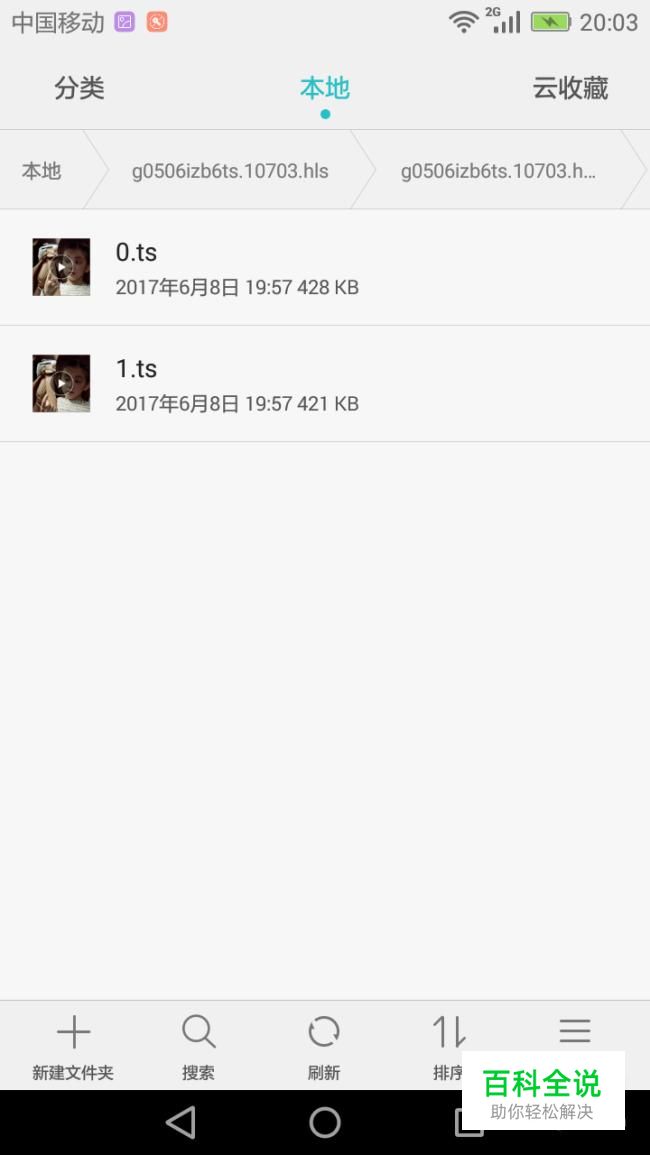
Task: Open the 0.ts video file
Action: pyautogui.click(x=325, y=267)
